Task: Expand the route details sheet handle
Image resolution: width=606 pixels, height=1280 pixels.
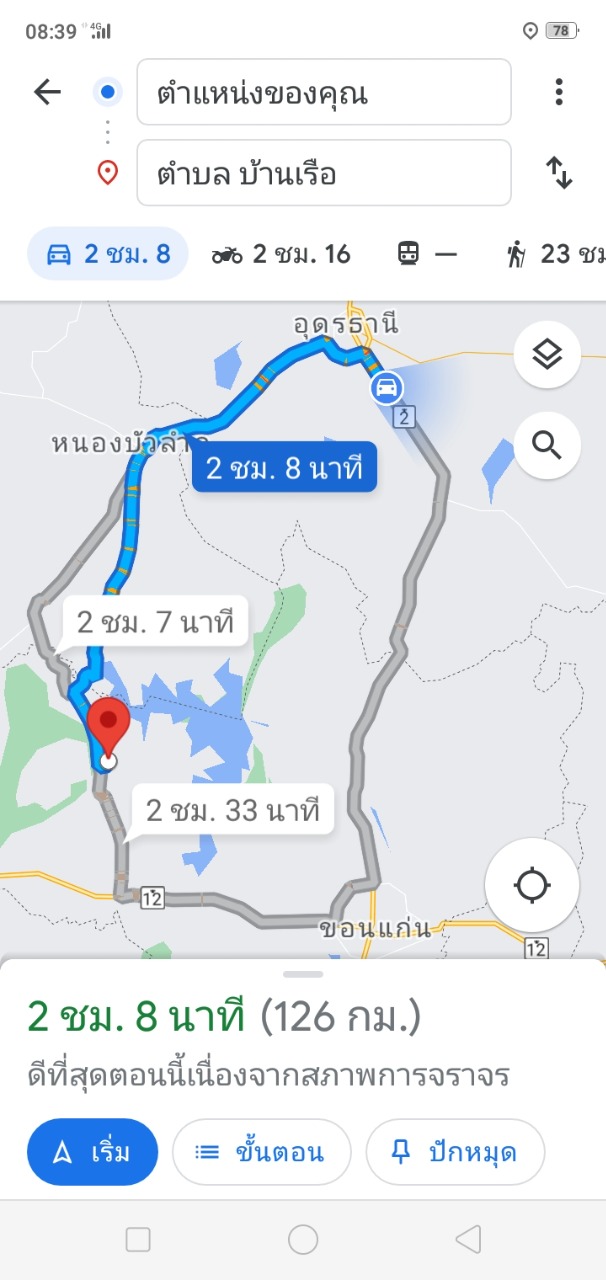Action: (x=303, y=974)
